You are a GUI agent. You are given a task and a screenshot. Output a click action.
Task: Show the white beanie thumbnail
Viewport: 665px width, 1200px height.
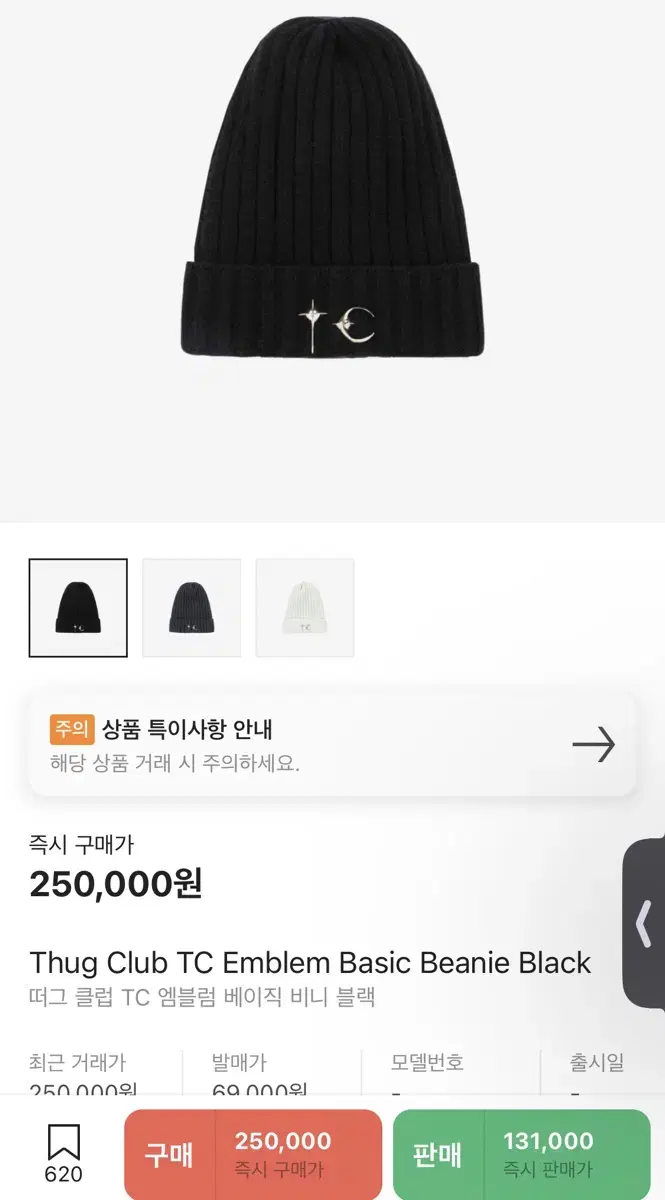305,608
